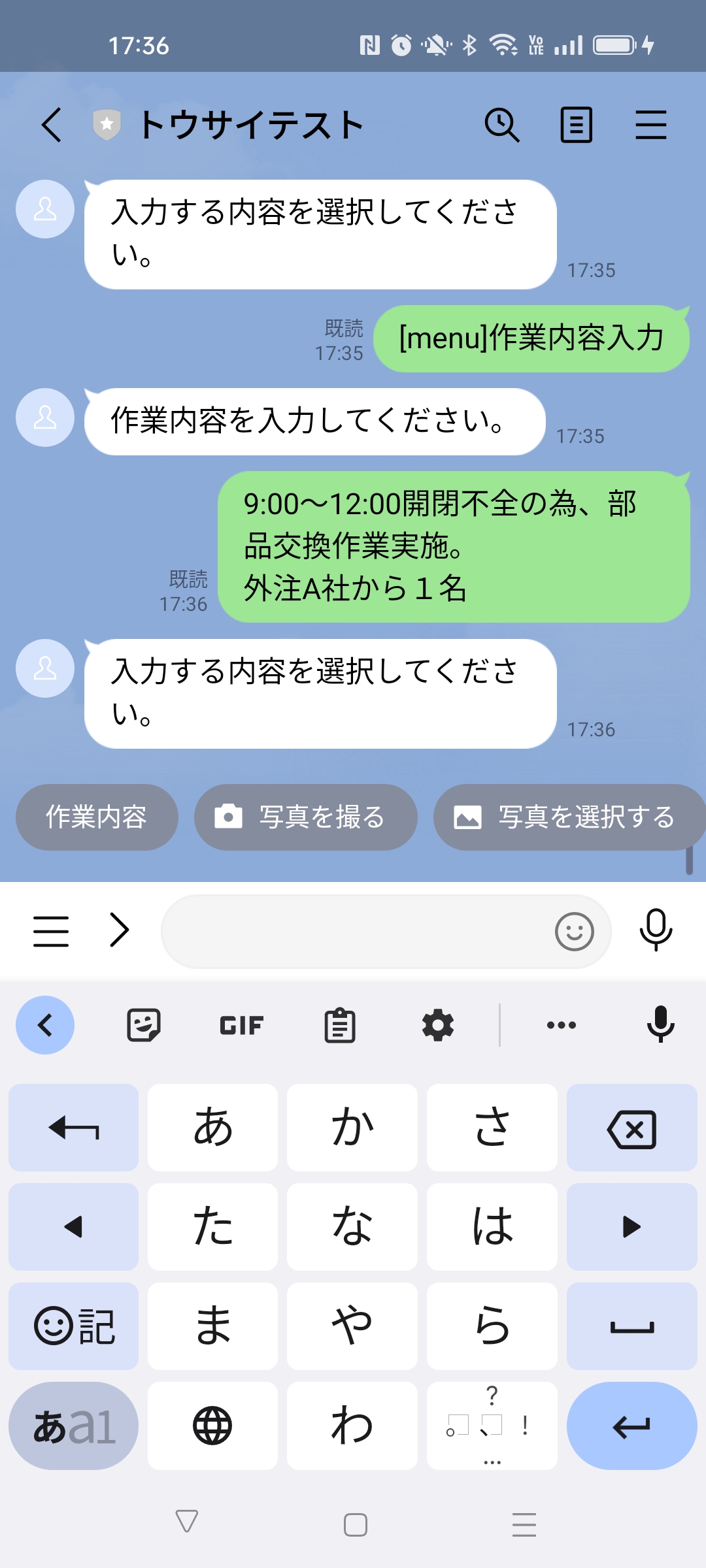Open keyboard clipboard
Image resolution: width=706 pixels, height=1568 pixels.
340,1025
